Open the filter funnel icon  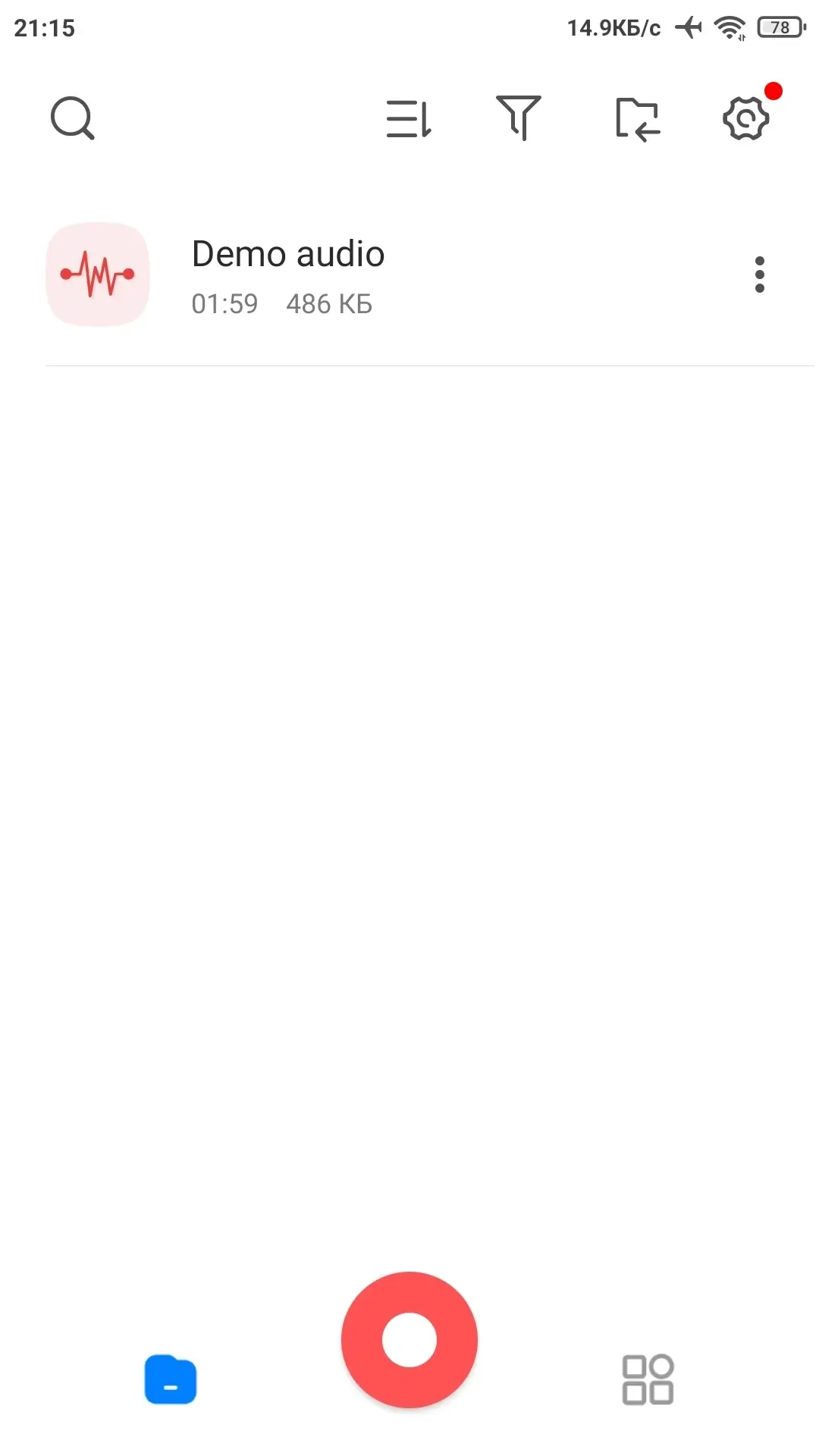click(519, 118)
